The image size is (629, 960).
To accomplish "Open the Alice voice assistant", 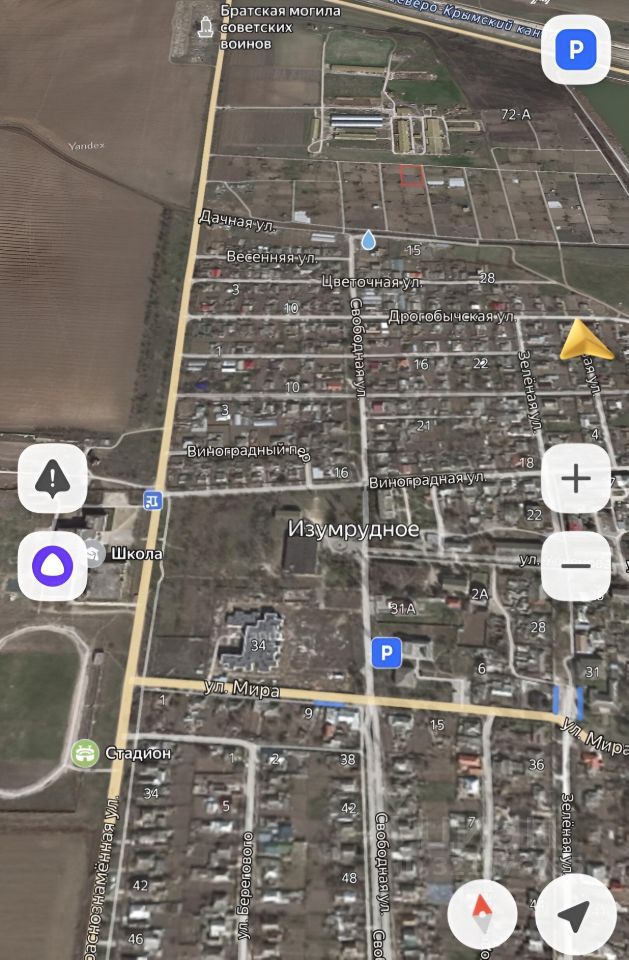I will pos(53,566).
